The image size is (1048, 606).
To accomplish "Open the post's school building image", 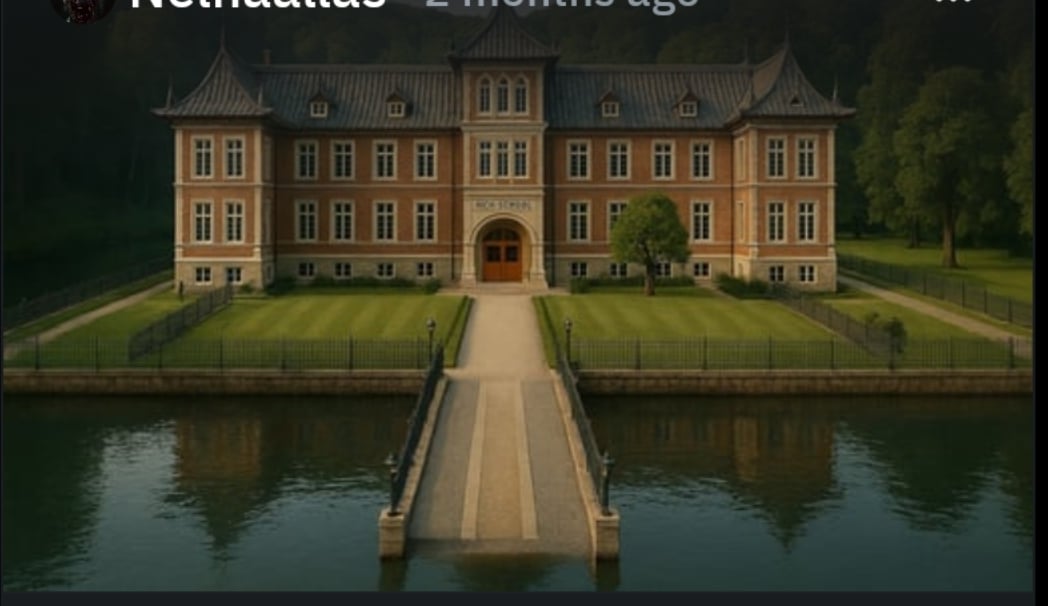I will 518,295.
